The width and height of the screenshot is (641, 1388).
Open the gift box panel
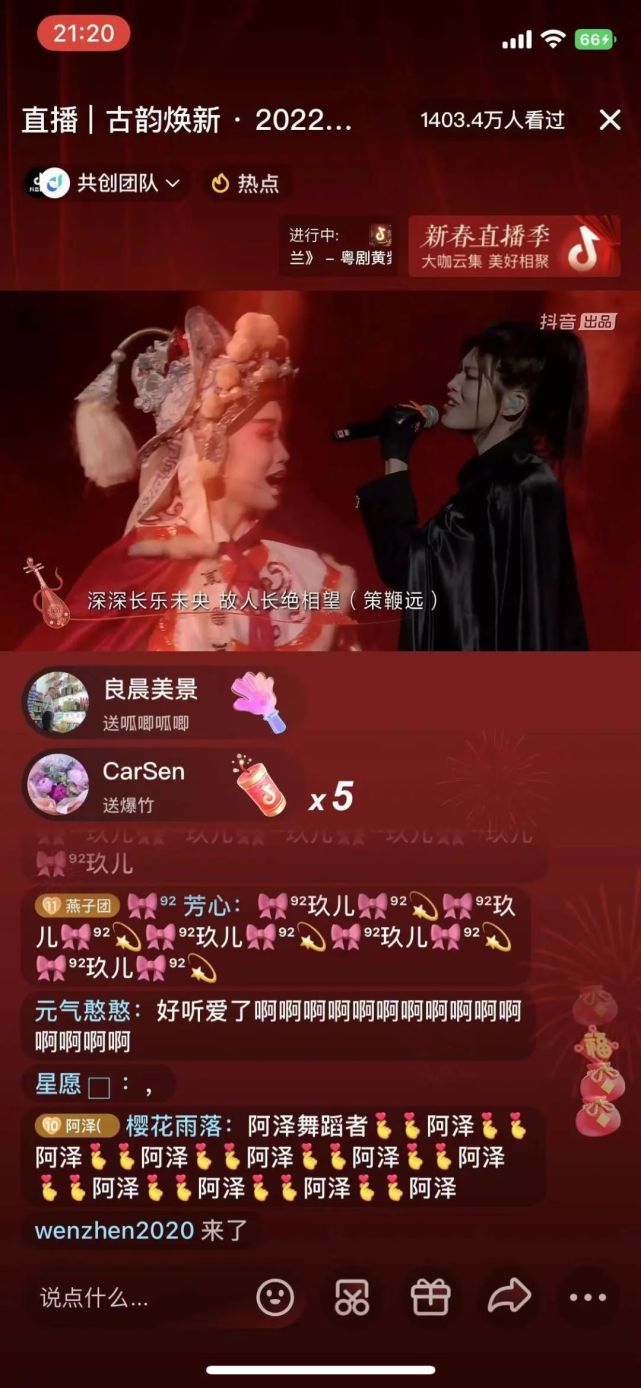431,1298
